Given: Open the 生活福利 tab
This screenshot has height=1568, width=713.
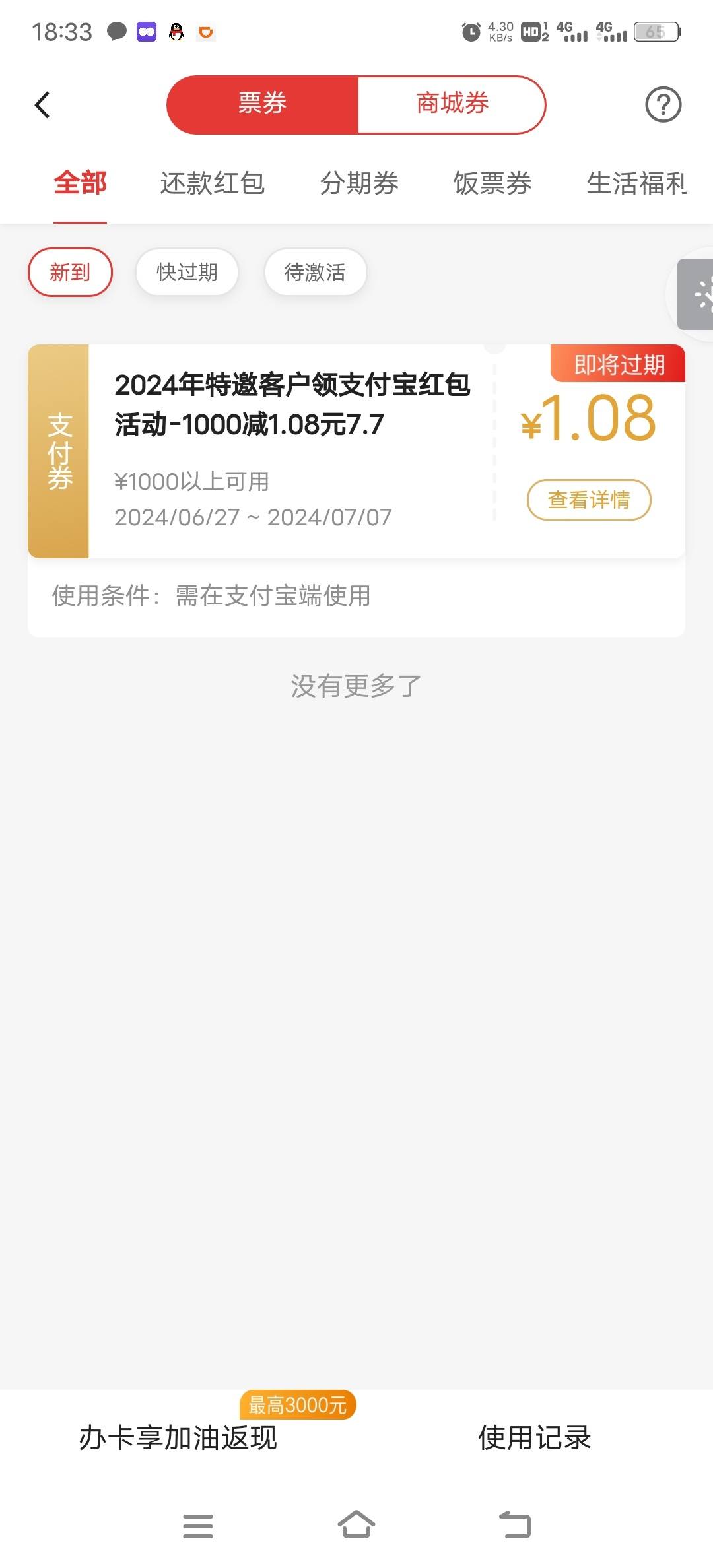Looking at the screenshot, I should pos(638,183).
